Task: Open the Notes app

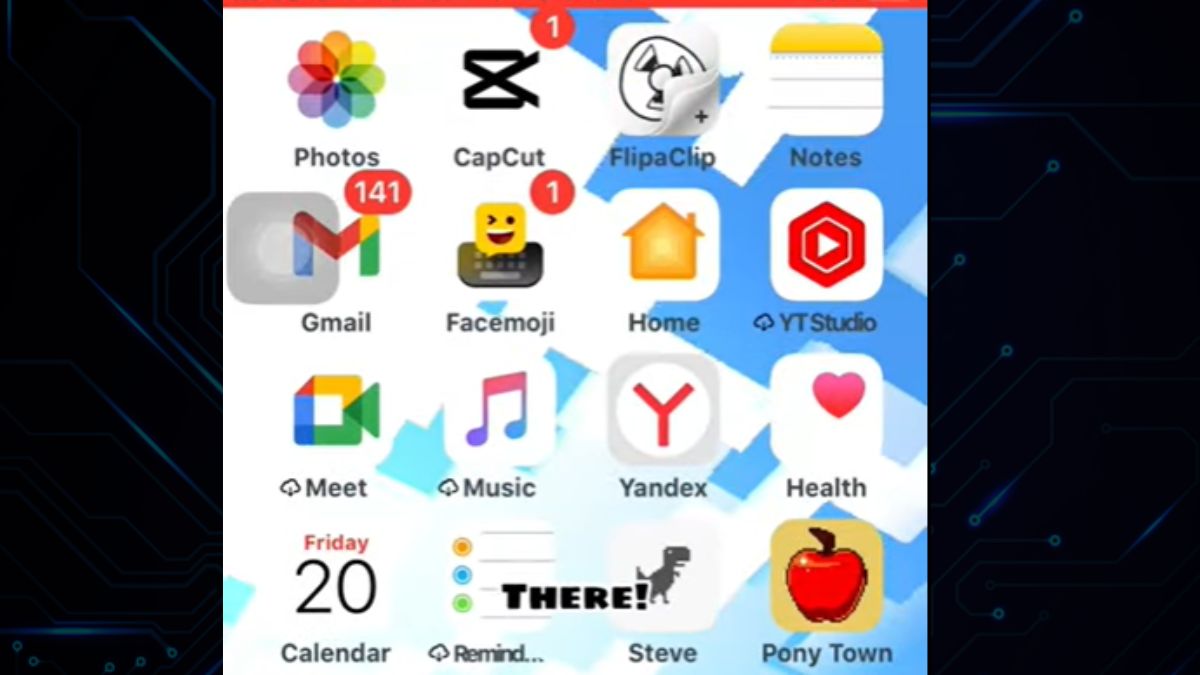Action: point(826,80)
